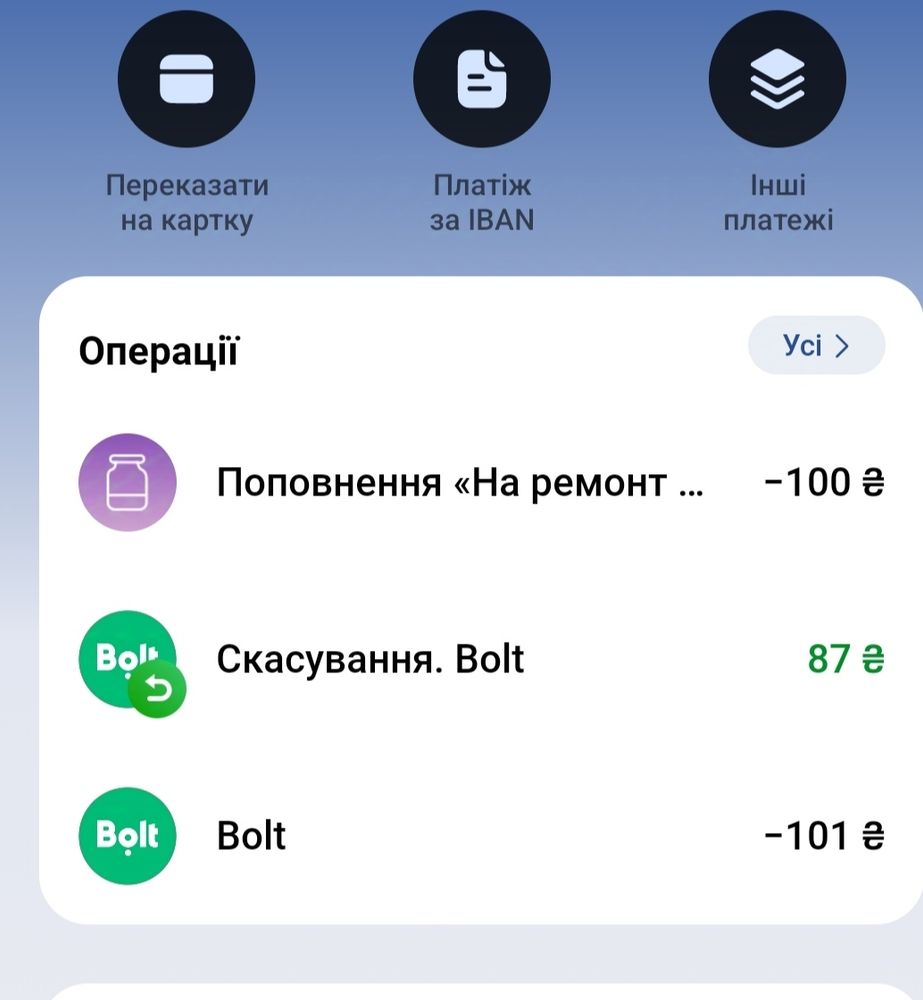923x1000 pixels.
Task: Open the Поповнення «На ремонт» operation
Action: click(482, 482)
